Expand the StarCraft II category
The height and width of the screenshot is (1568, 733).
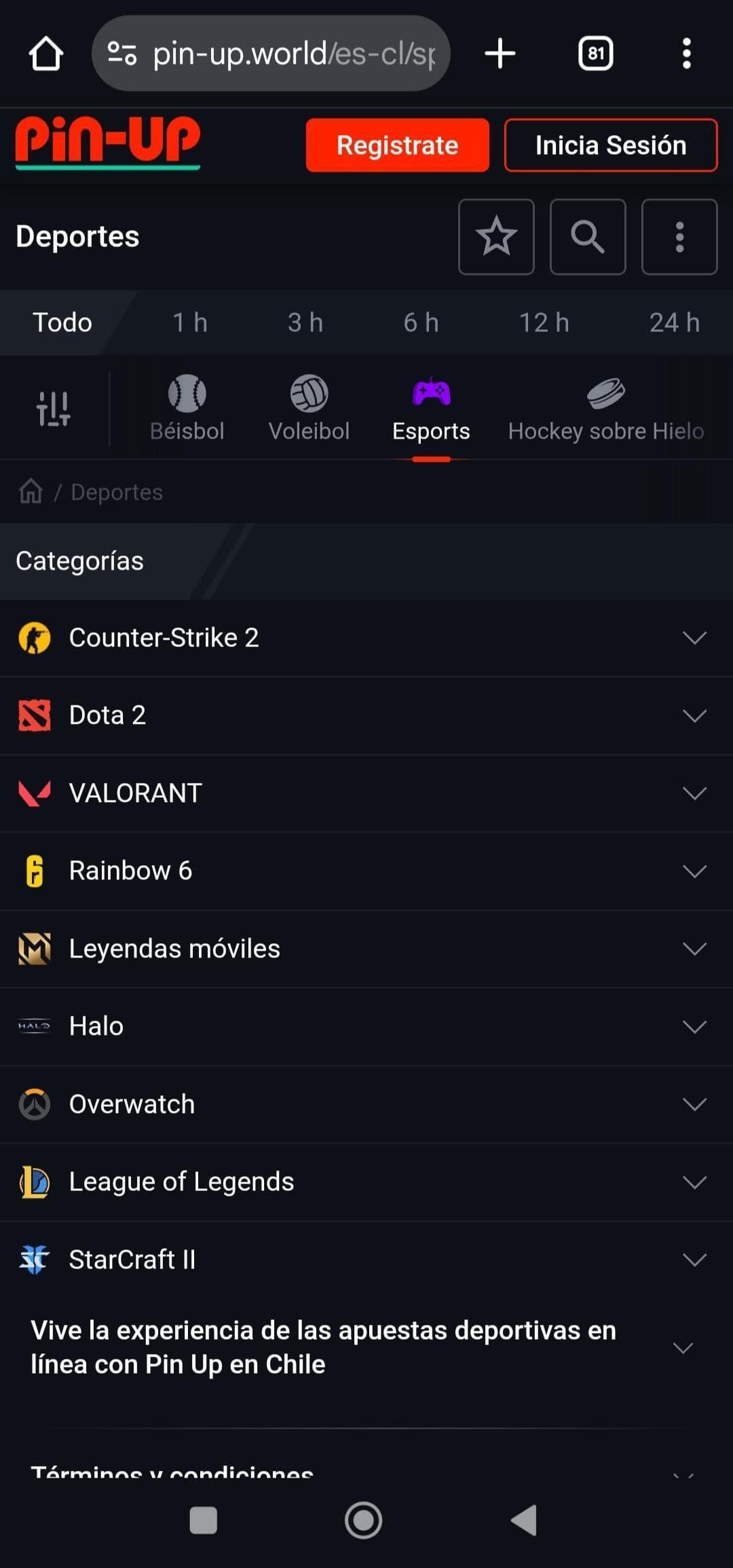pyautogui.click(x=693, y=1259)
